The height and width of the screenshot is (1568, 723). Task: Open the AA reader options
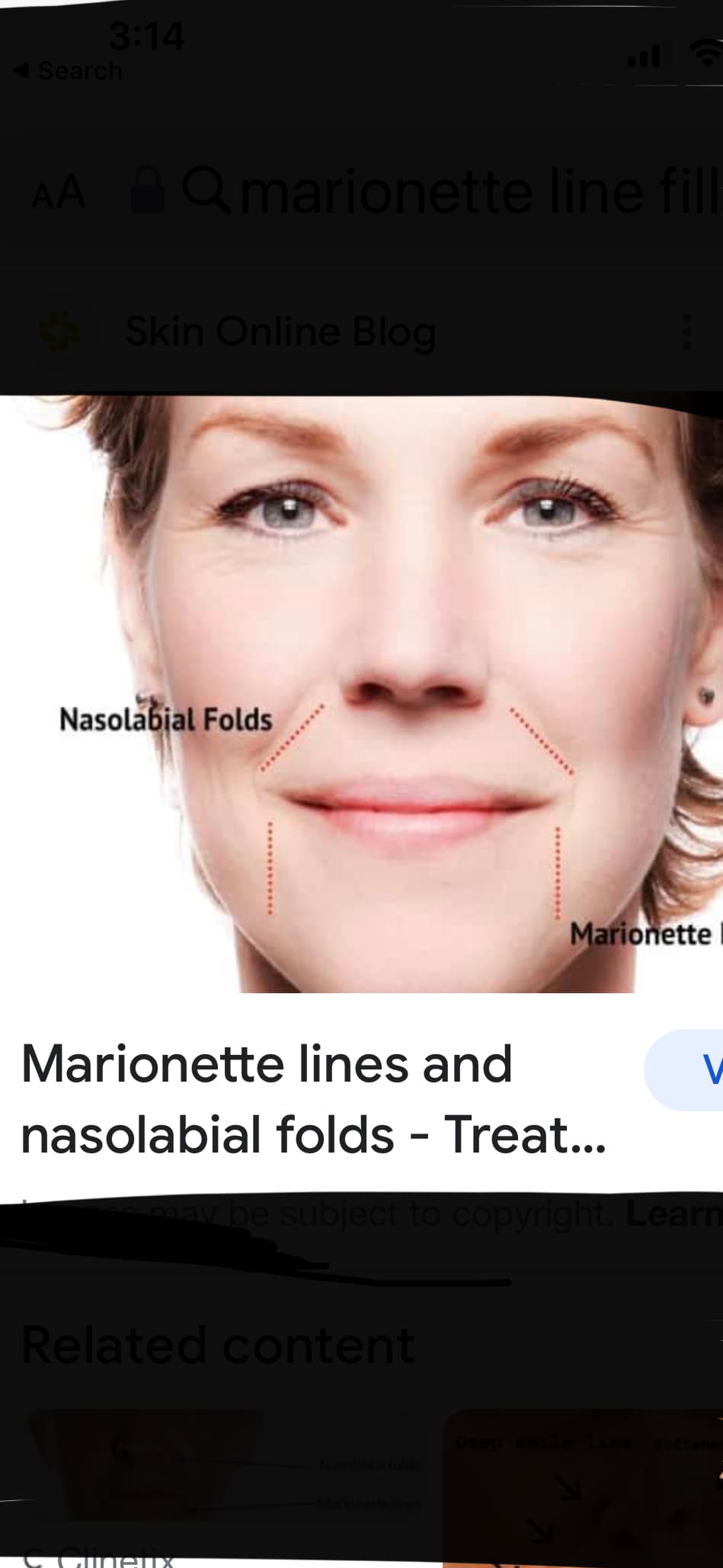pyautogui.click(x=59, y=191)
